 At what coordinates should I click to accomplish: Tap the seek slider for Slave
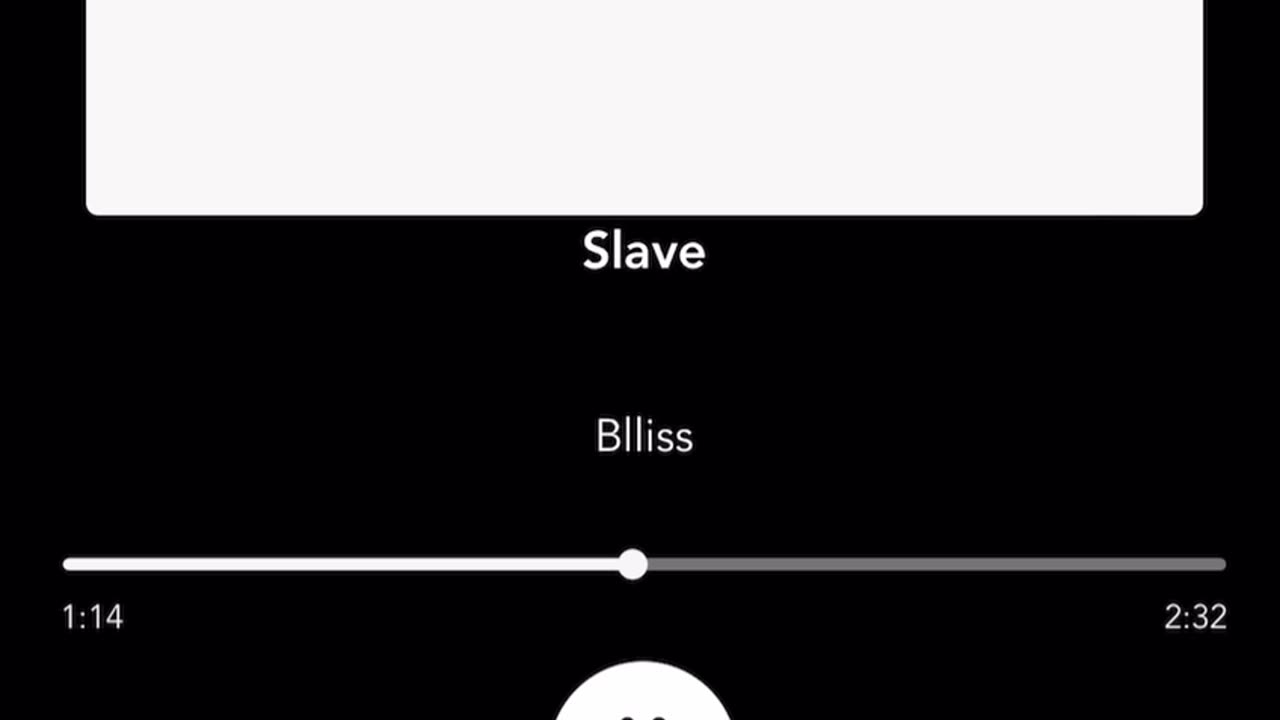(x=632, y=565)
